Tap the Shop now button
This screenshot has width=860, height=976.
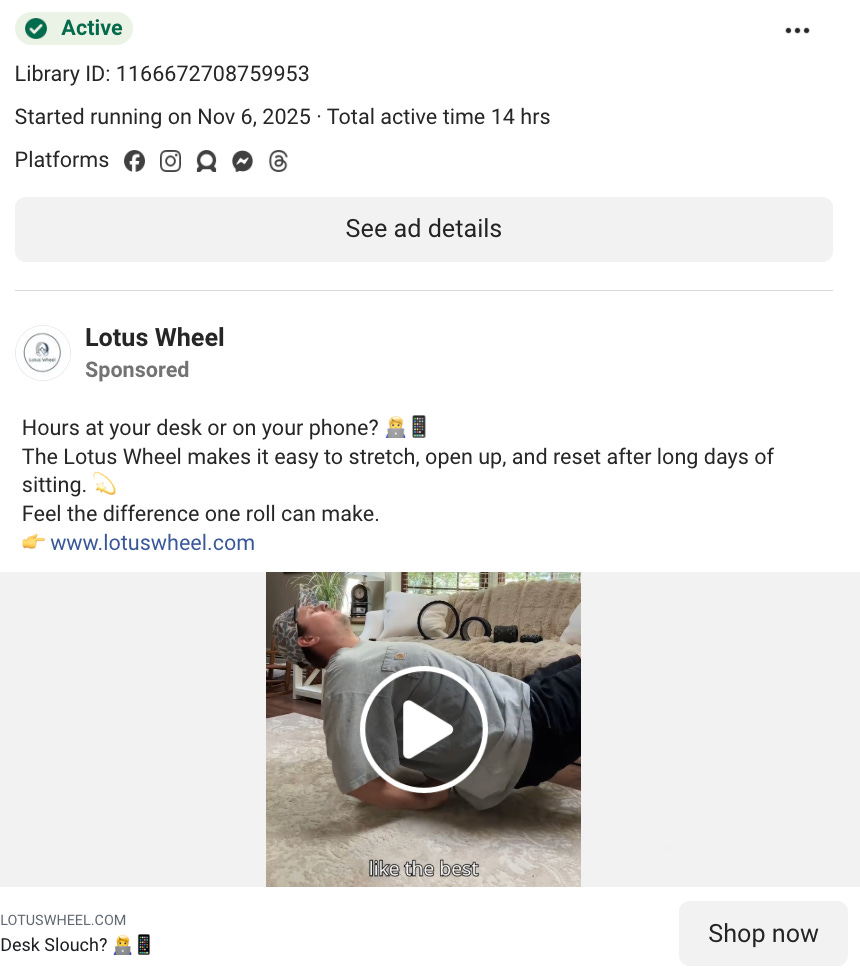762,933
